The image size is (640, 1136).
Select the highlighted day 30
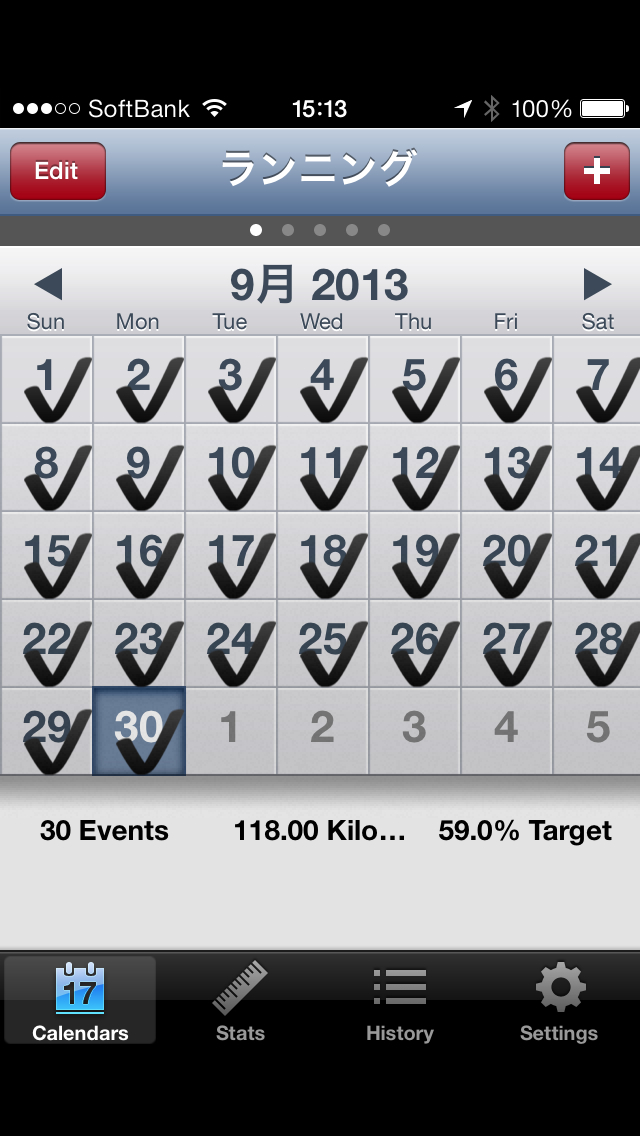tap(139, 732)
